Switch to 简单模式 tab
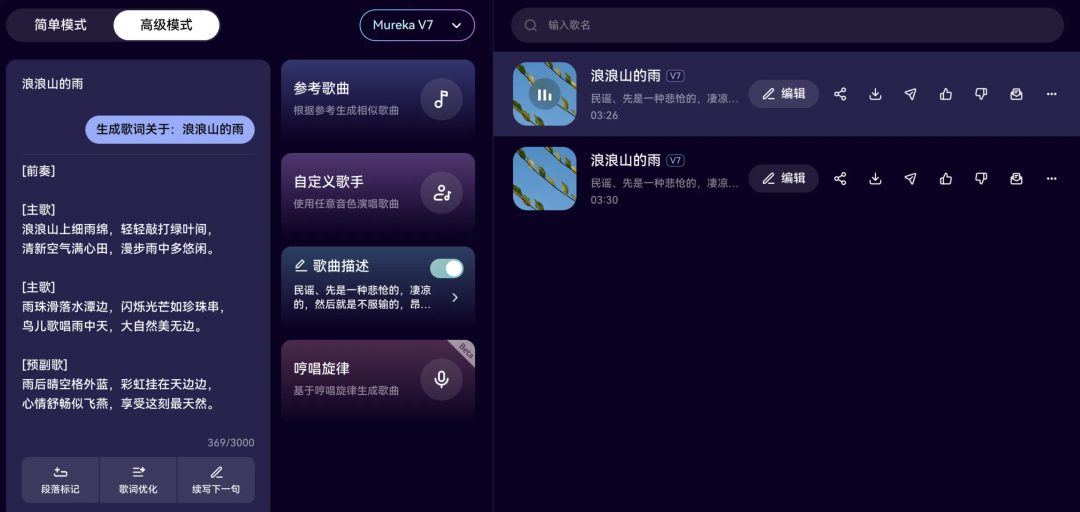Image resolution: width=1080 pixels, height=512 pixels. point(61,25)
